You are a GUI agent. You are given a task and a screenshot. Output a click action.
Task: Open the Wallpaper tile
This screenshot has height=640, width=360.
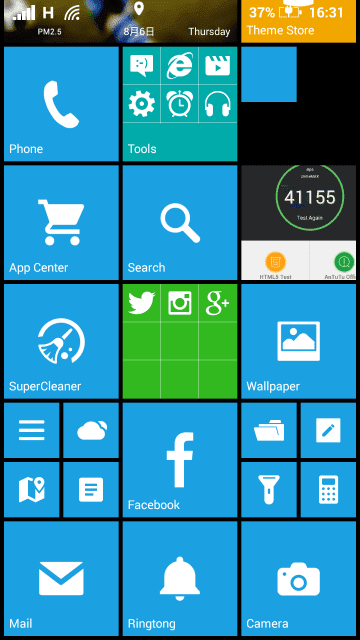[x=298, y=341]
